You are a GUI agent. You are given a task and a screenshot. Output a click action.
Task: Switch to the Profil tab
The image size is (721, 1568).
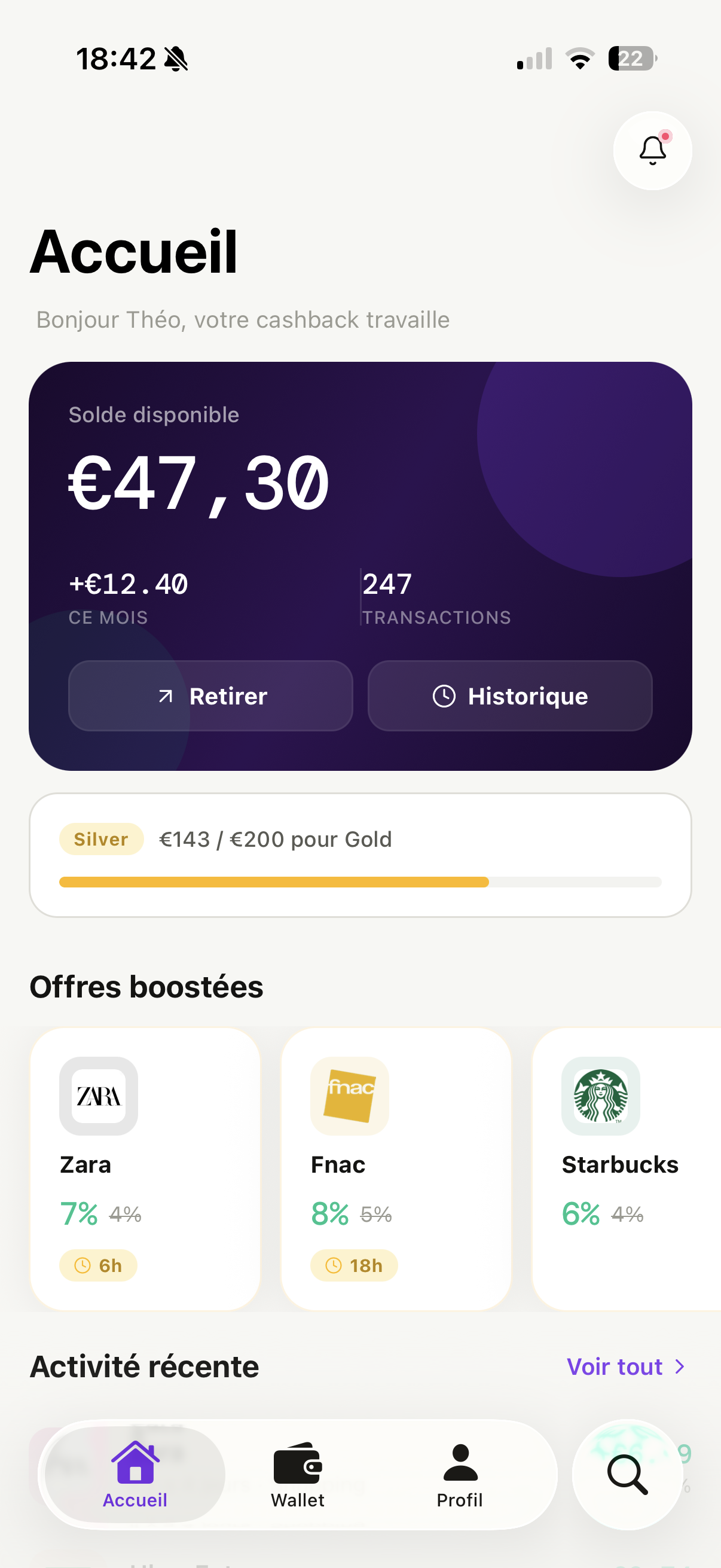click(460, 1474)
